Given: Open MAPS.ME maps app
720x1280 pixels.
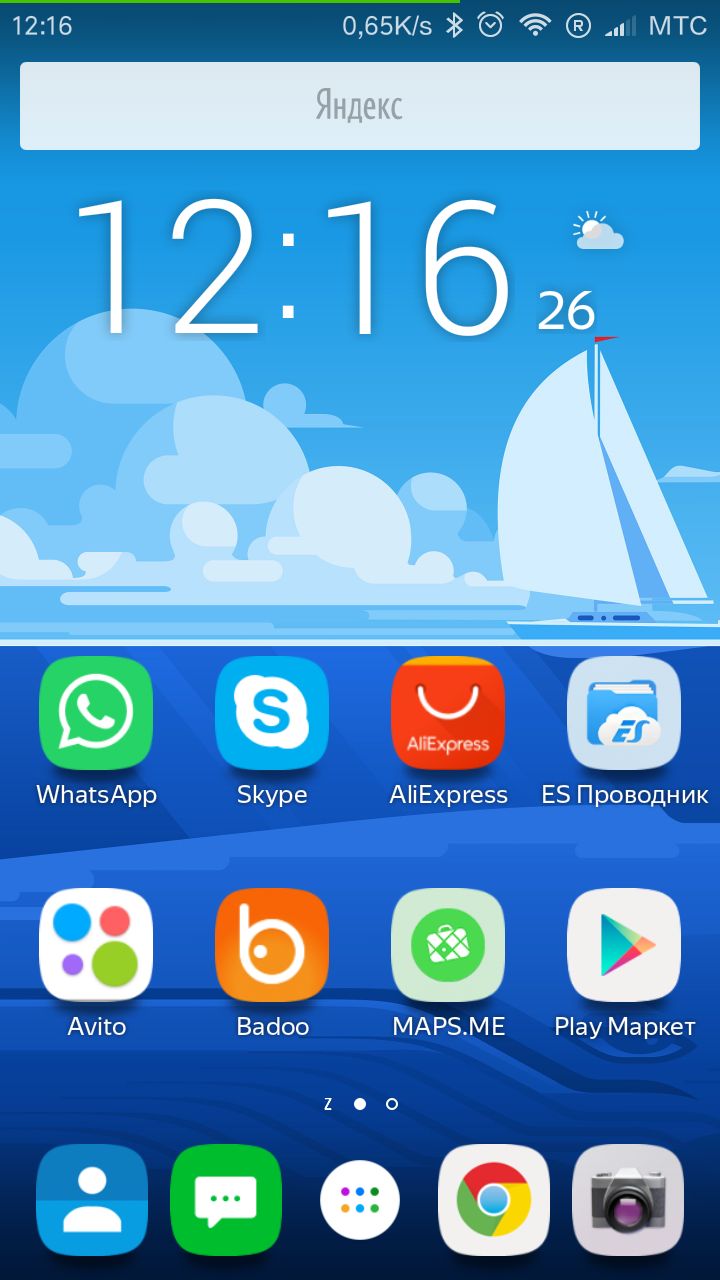Looking at the screenshot, I should [x=448, y=945].
